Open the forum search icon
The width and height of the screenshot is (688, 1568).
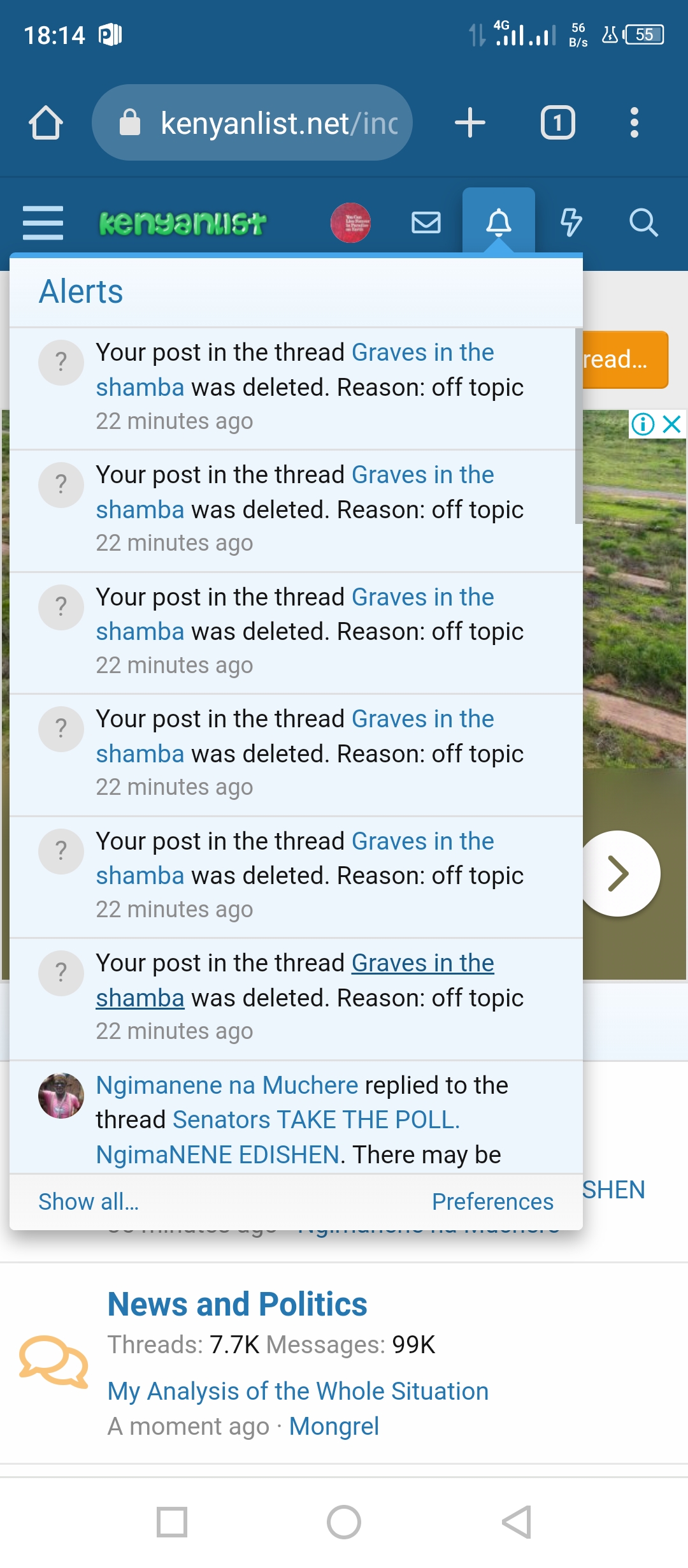pos(643,222)
